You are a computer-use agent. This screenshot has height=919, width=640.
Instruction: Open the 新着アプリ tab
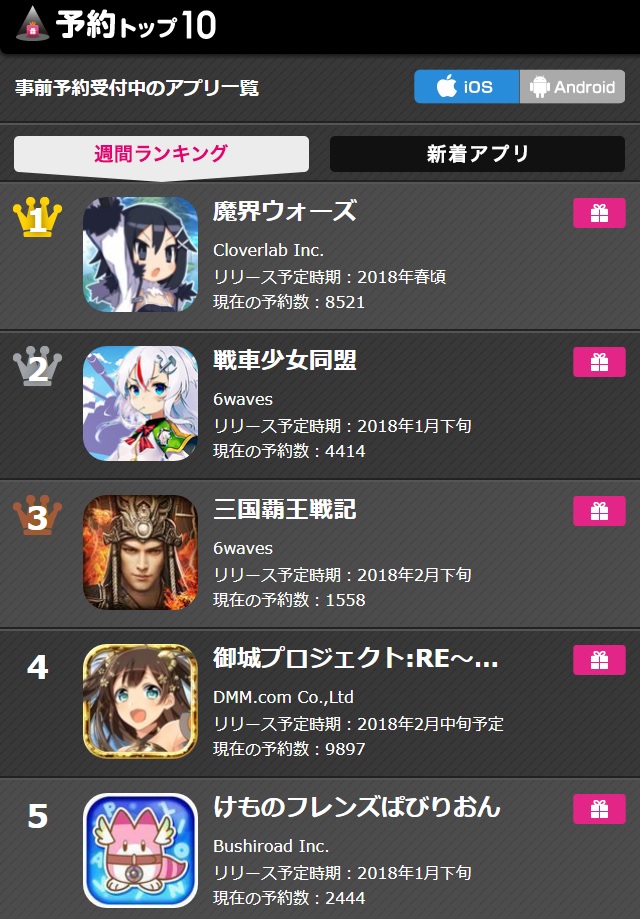click(477, 154)
